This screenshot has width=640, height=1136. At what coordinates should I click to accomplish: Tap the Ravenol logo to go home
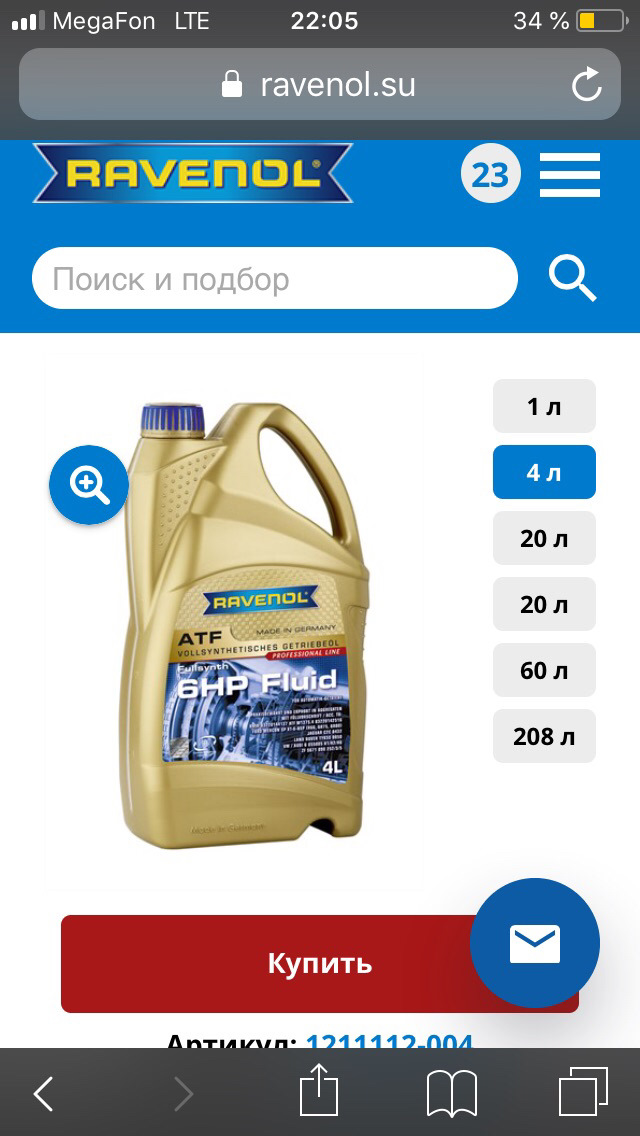192,174
